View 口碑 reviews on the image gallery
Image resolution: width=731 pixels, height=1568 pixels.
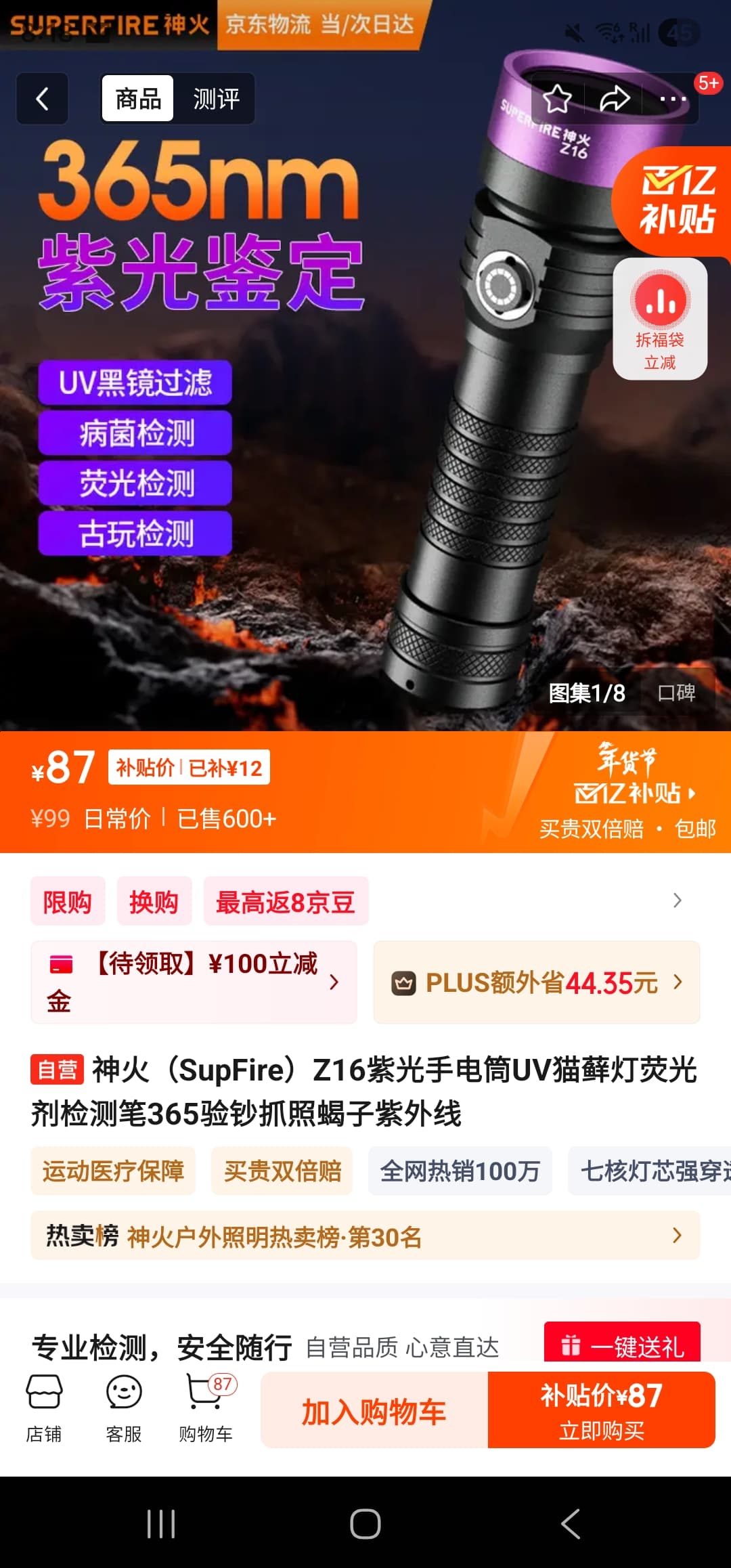point(676,693)
